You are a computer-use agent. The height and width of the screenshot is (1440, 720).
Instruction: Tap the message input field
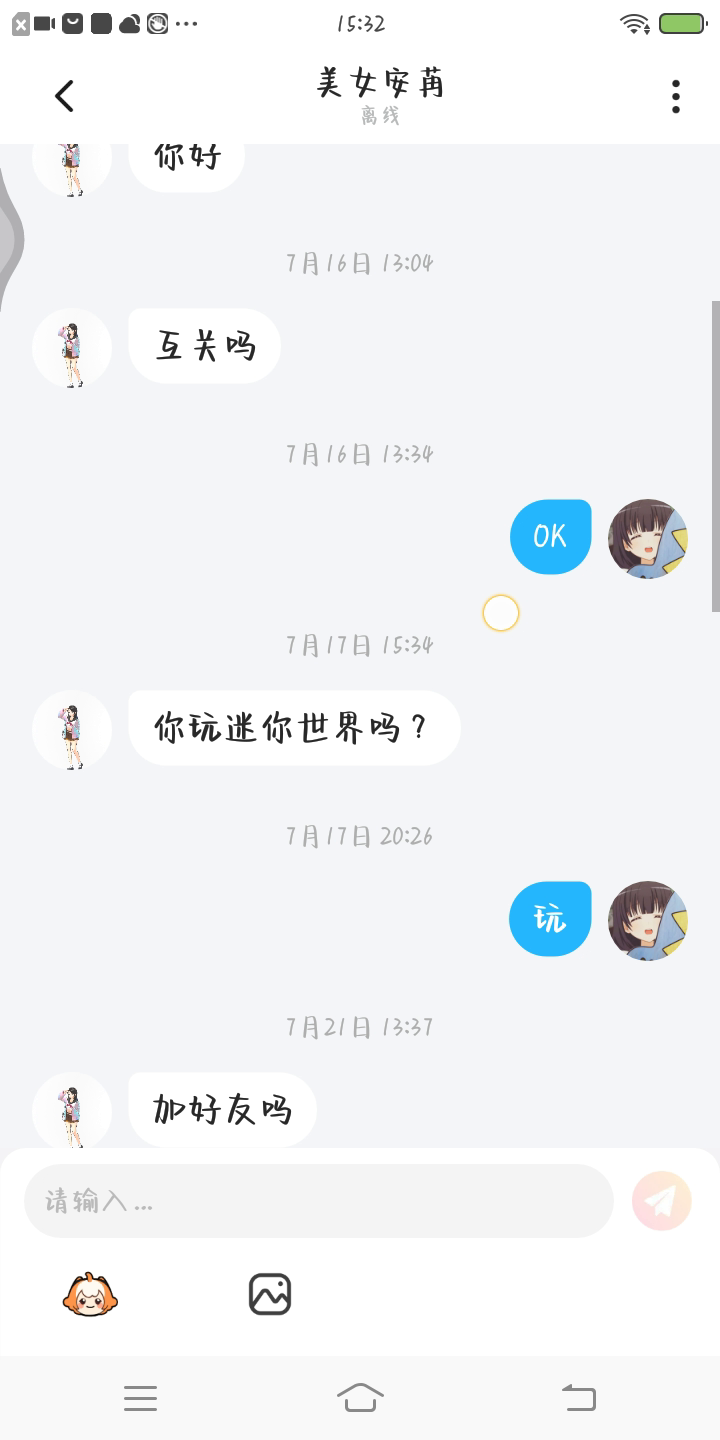coord(318,1200)
